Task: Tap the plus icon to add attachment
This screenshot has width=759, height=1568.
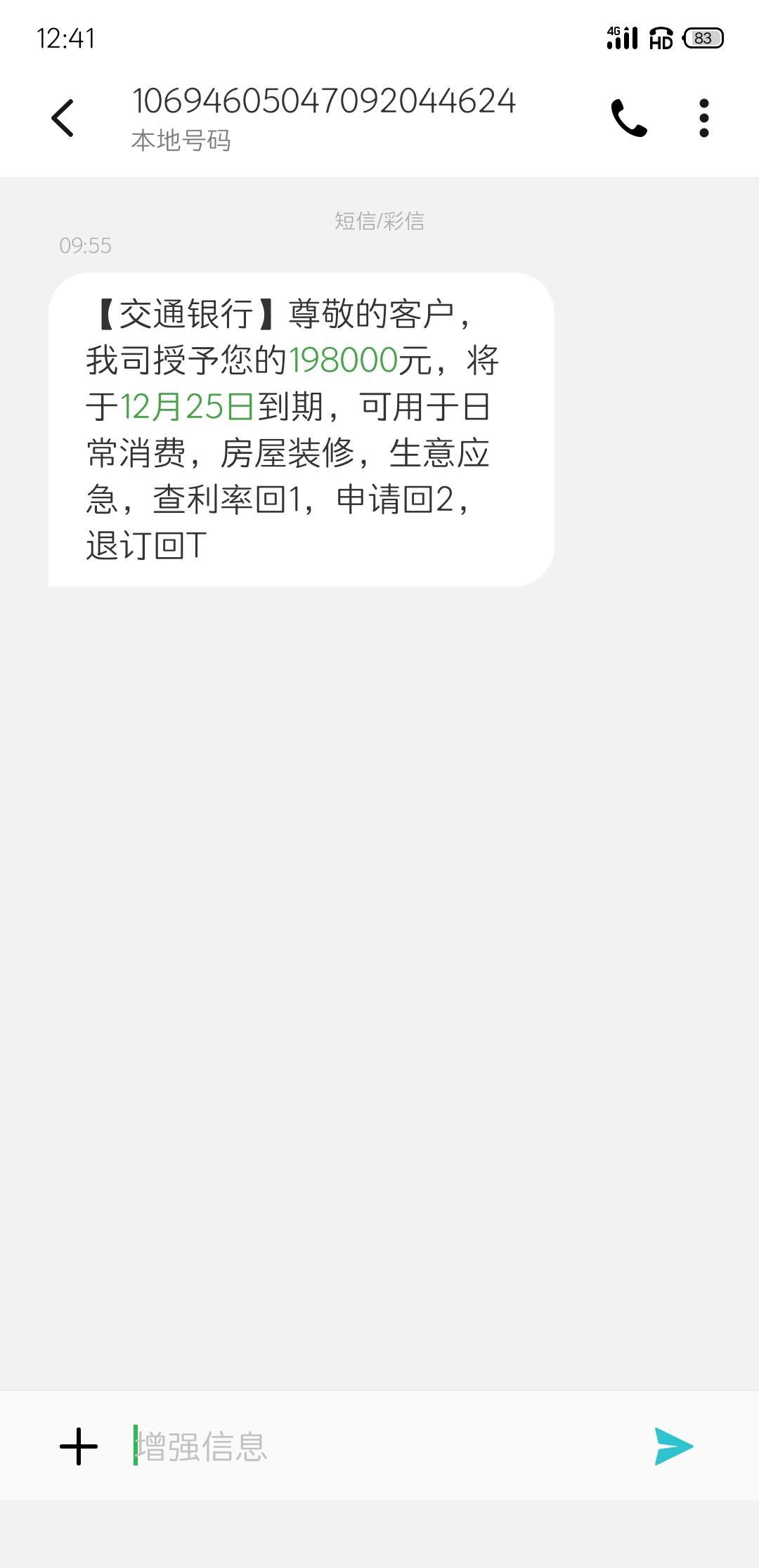Action: 79,1446
